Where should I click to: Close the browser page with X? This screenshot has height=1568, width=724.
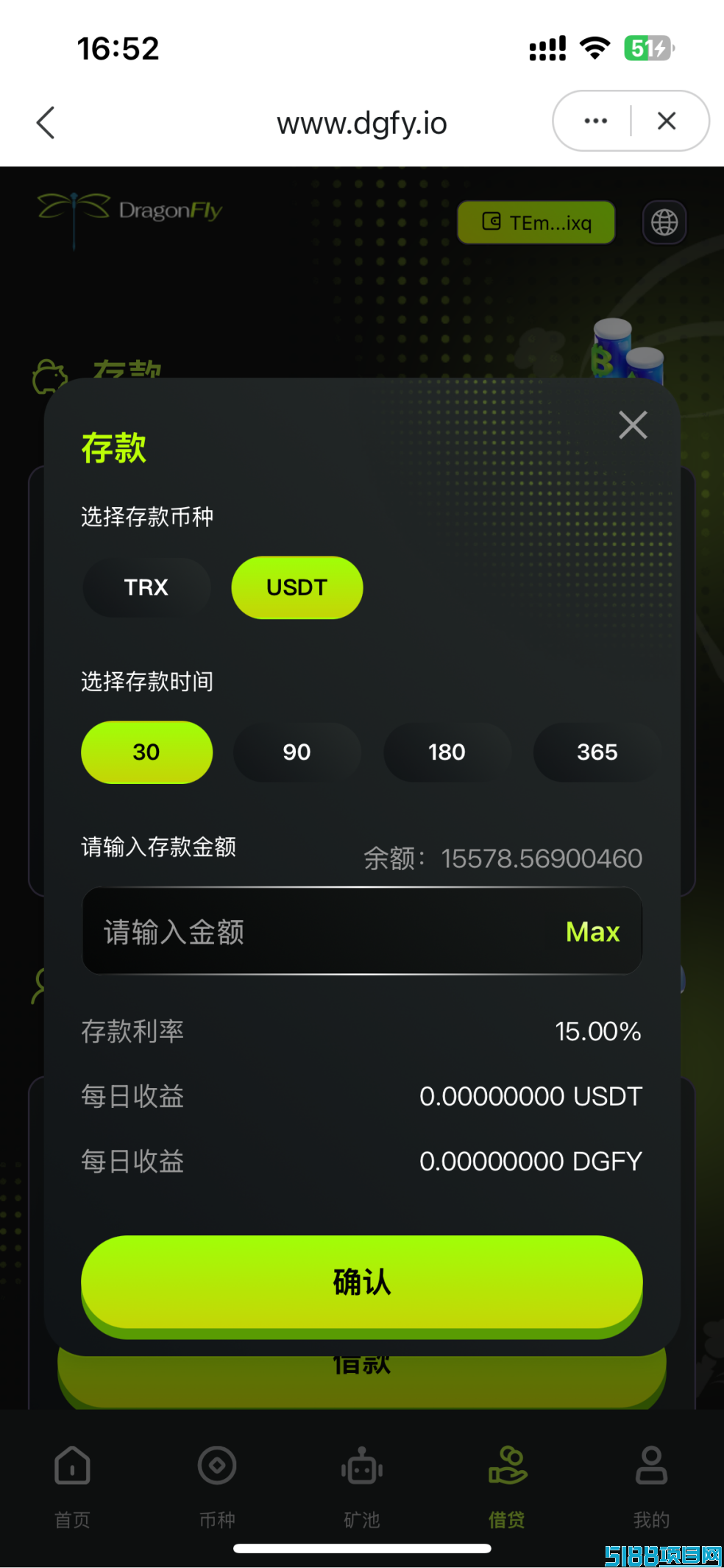(x=667, y=121)
